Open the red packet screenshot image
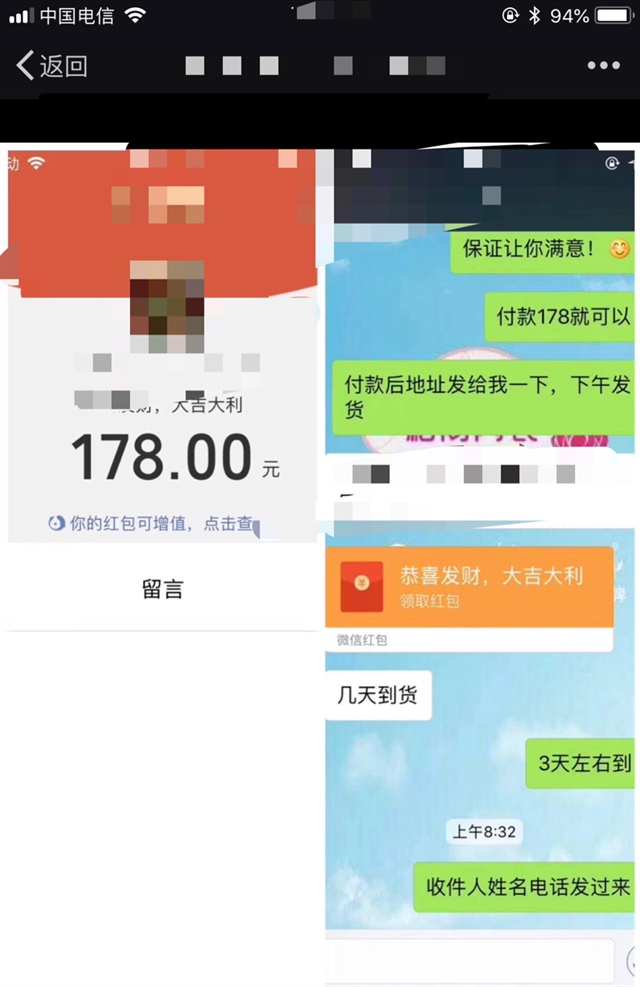Viewport: 640px width, 987px height. pos(162,390)
